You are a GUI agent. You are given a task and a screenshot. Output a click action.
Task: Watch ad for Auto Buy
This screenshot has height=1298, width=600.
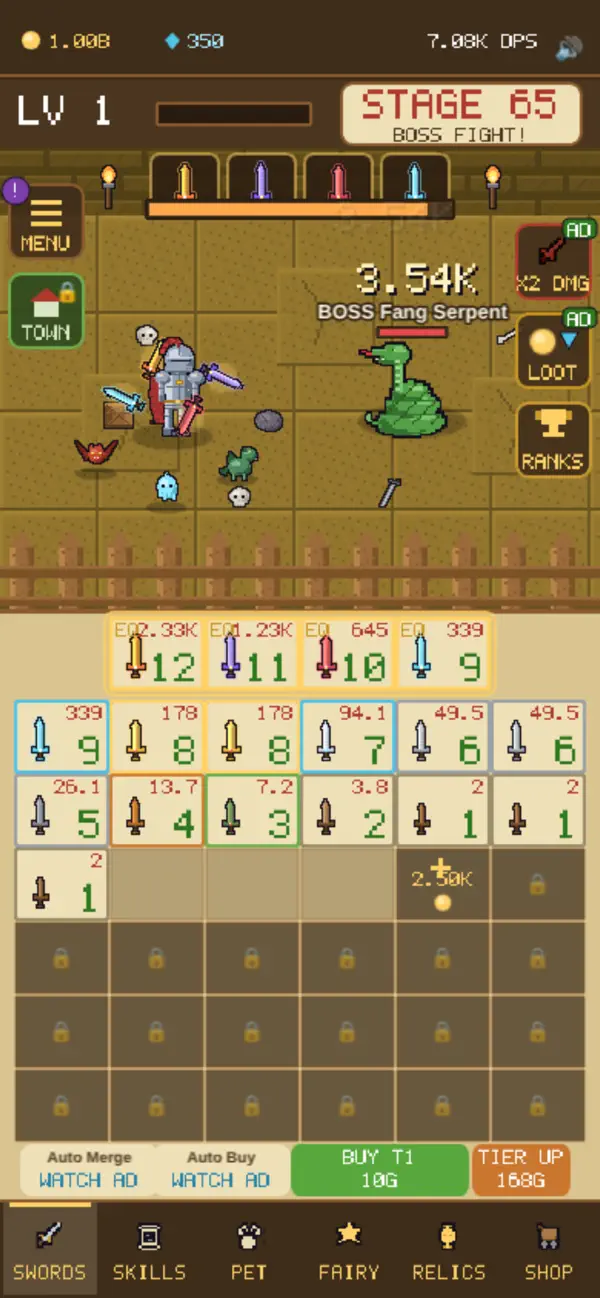coord(222,1169)
